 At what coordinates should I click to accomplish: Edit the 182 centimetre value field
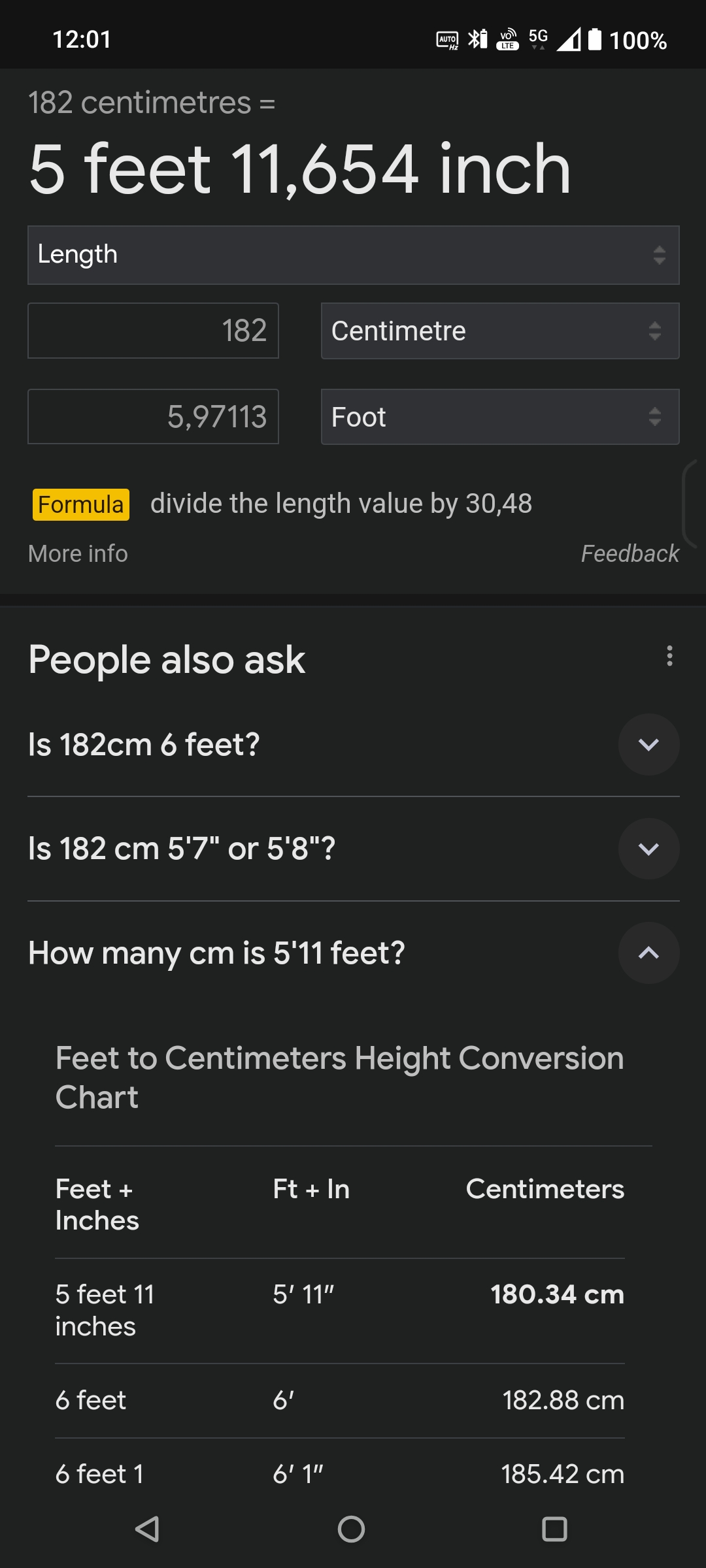tap(153, 331)
